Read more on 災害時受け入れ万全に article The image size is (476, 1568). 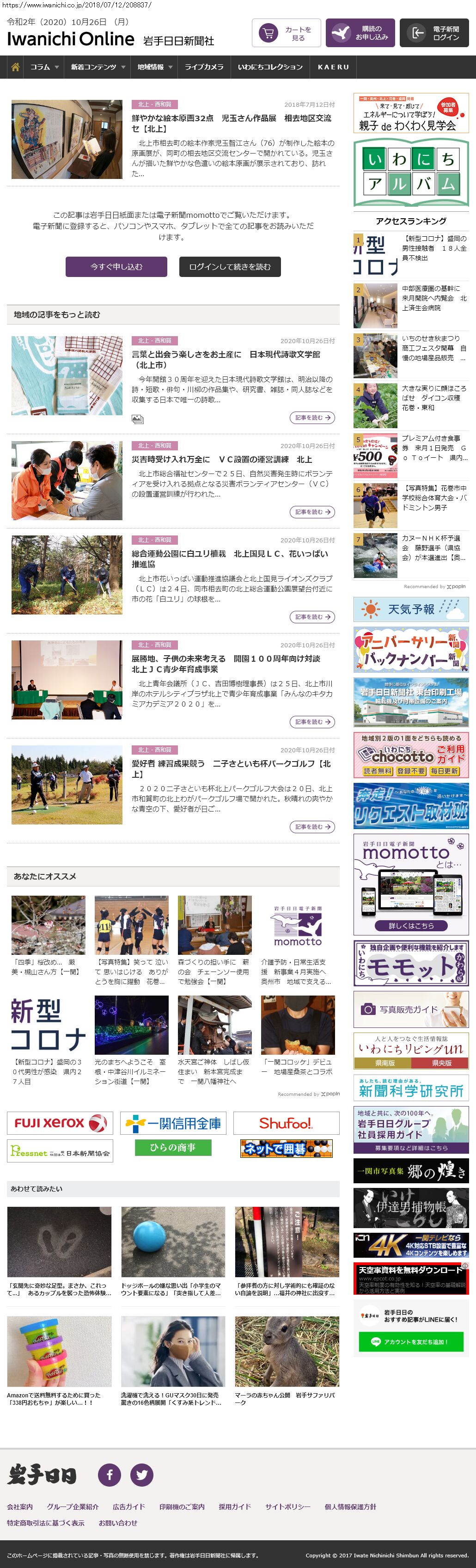[311, 512]
